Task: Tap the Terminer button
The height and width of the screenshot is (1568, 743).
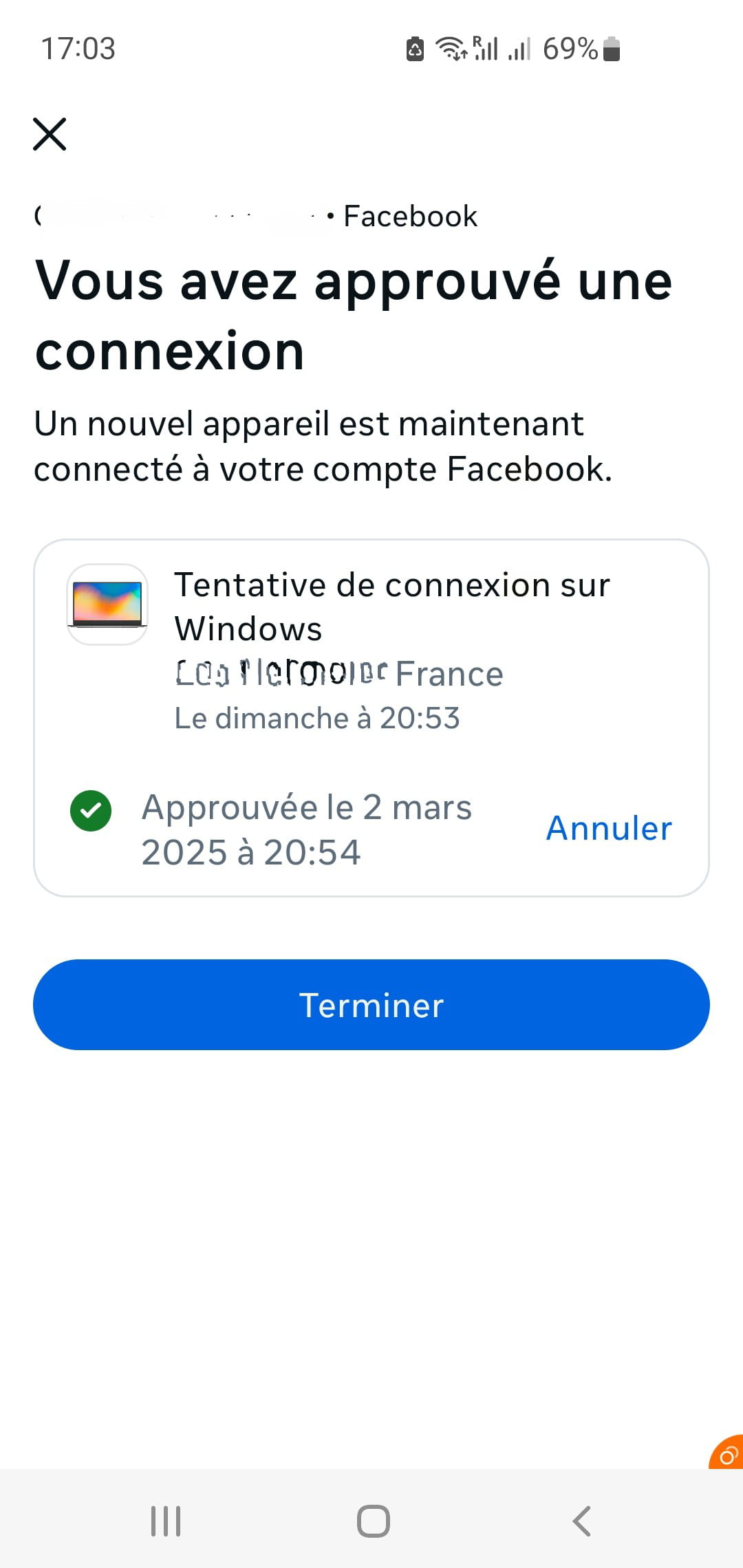Action: click(371, 1005)
